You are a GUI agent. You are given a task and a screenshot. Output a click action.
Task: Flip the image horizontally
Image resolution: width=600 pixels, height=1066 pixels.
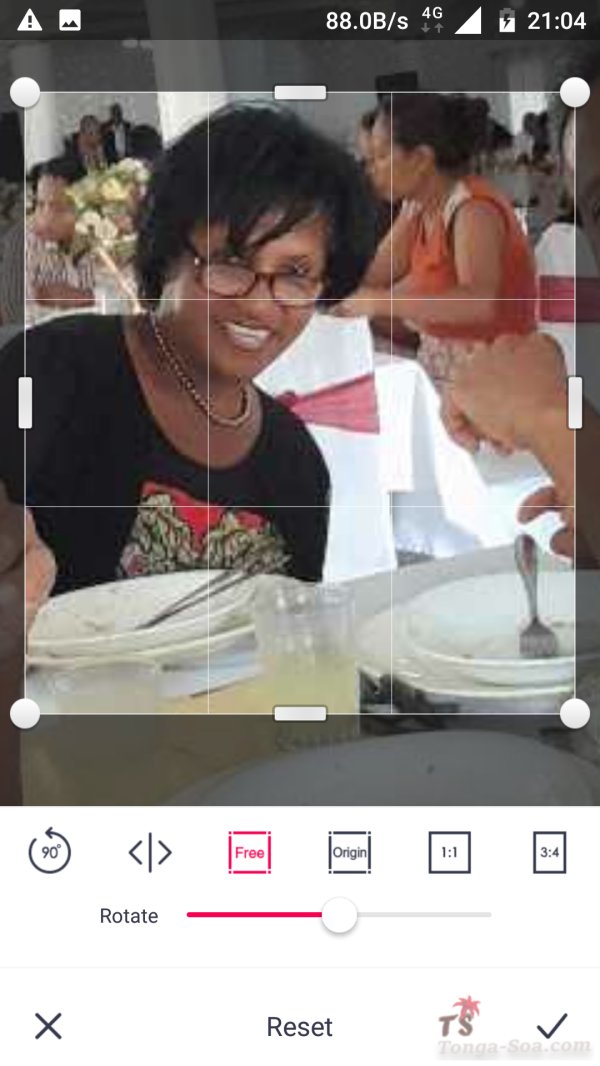coord(150,853)
